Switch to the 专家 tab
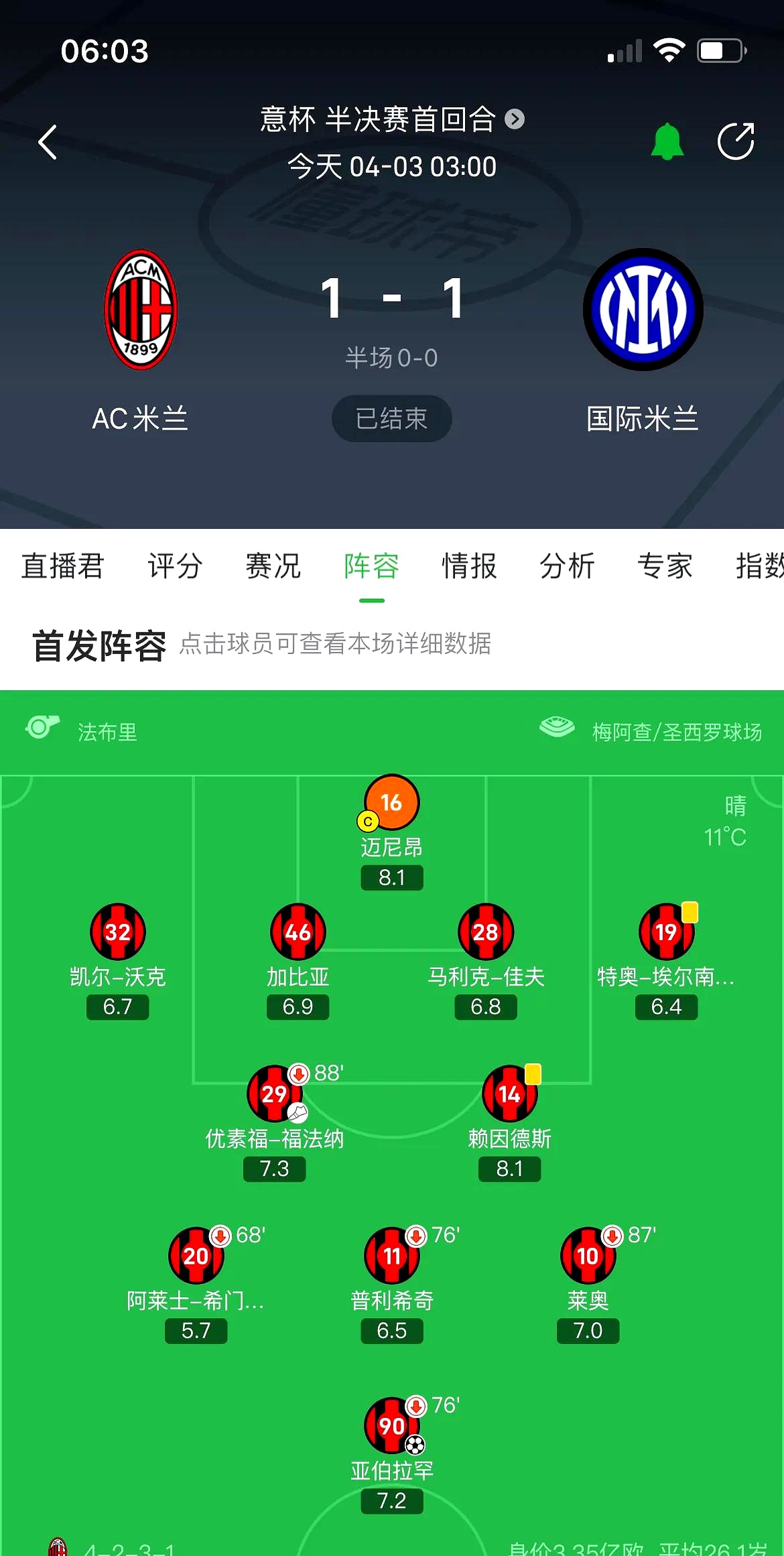The image size is (784, 1556). 665,566
